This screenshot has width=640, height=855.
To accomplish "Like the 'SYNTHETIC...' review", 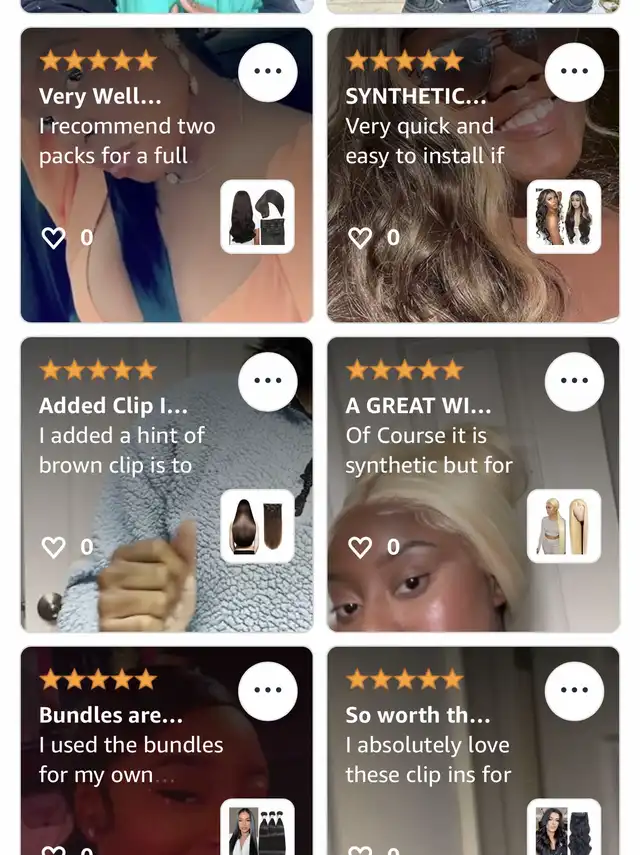I will 360,237.
